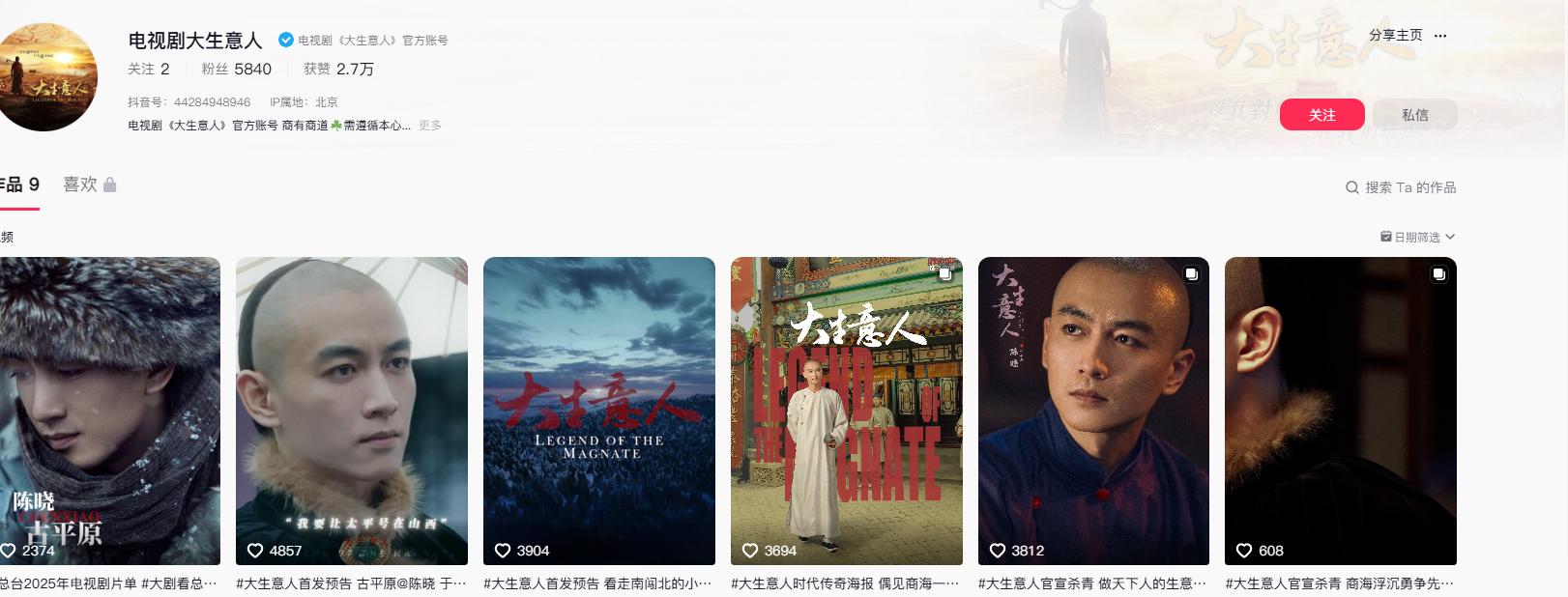Open the 日期筛选 dropdown
1568x597 pixels.
point(1417,237)
